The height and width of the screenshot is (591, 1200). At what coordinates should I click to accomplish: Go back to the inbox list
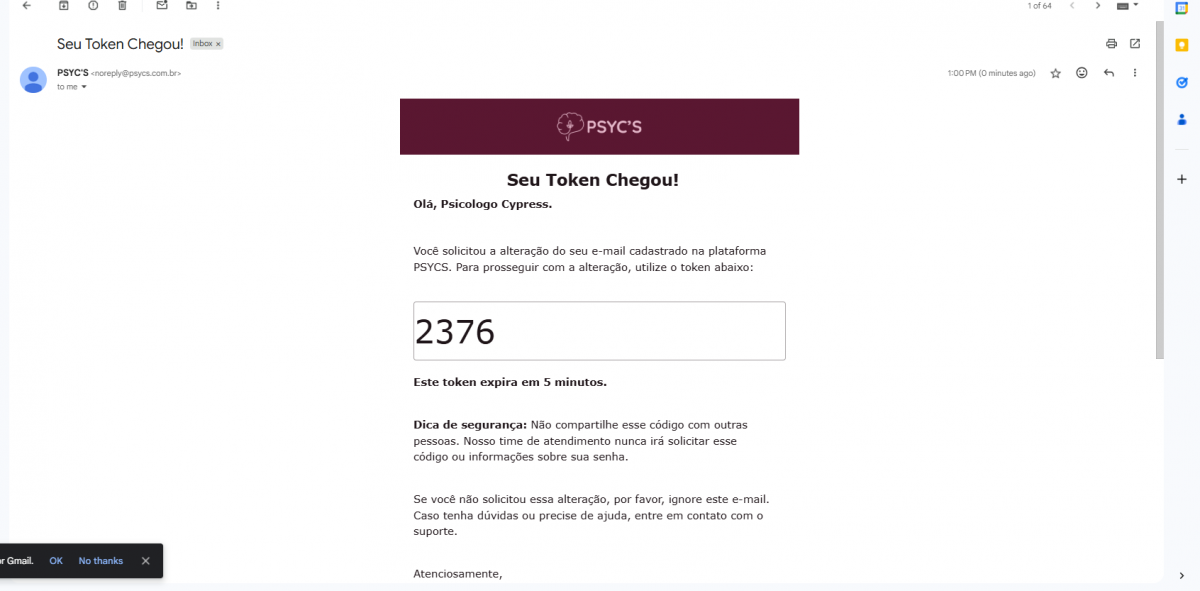26,5
